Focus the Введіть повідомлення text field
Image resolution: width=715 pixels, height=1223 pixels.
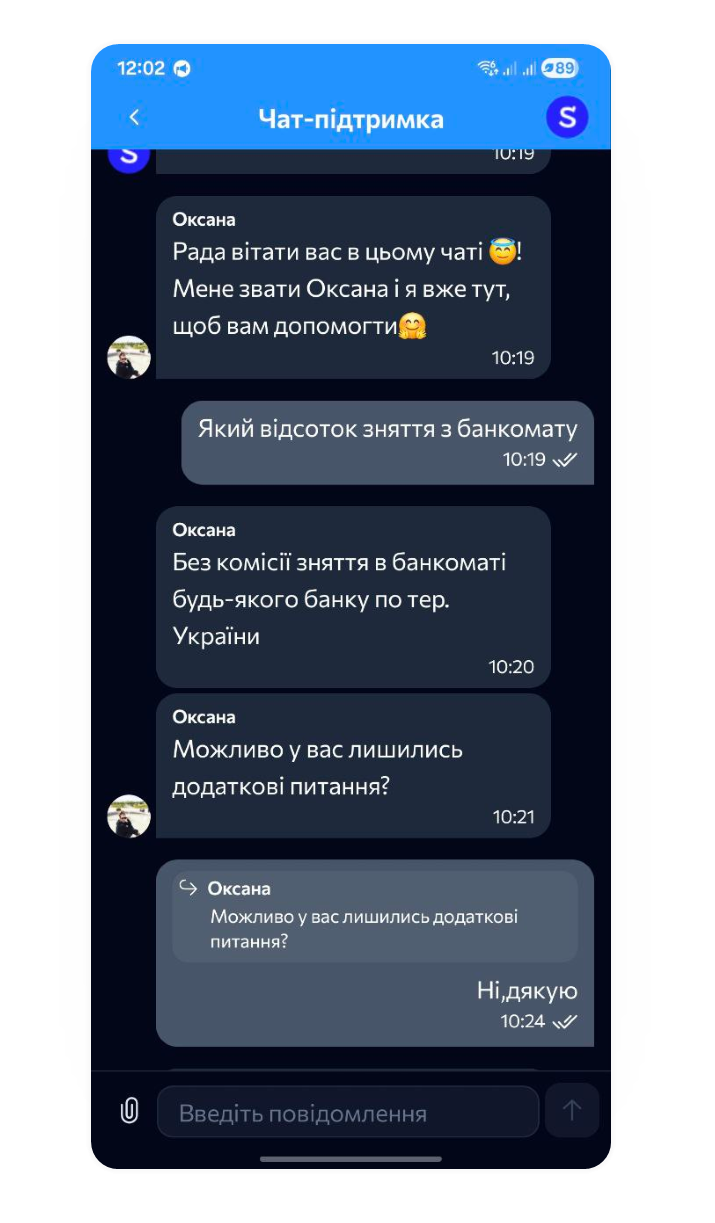pyautogui.click(x=348, y=1112)
